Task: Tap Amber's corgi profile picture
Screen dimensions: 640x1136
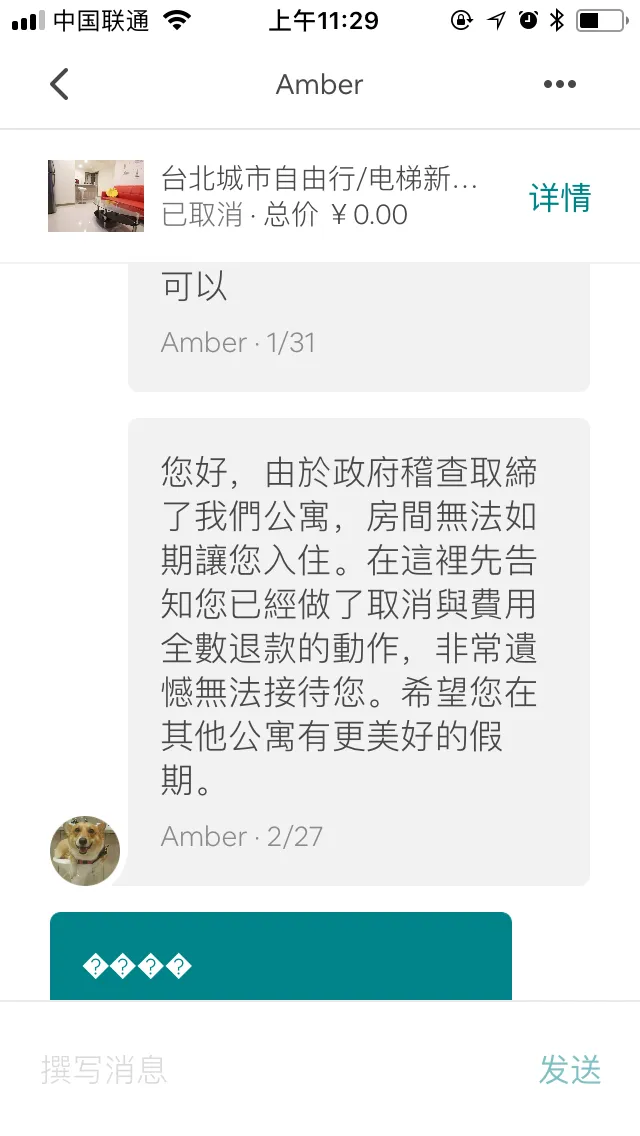Action: tap(85, 851)
